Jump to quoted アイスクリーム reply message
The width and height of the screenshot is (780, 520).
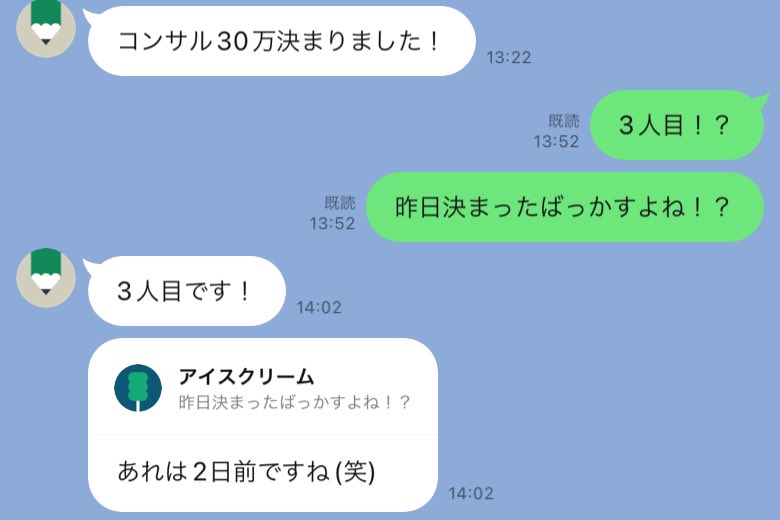[x=263, y=389]
